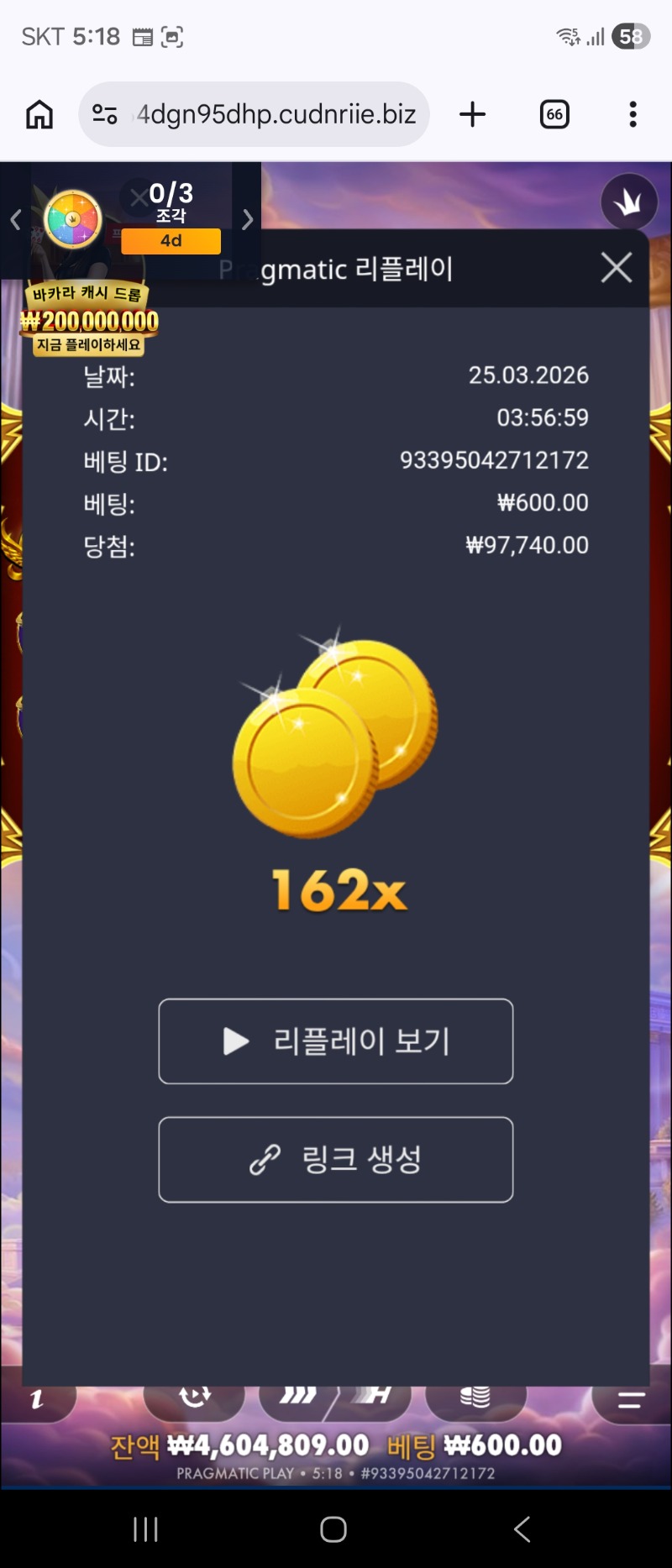Open the browser overflow menu

pos(633,114)
